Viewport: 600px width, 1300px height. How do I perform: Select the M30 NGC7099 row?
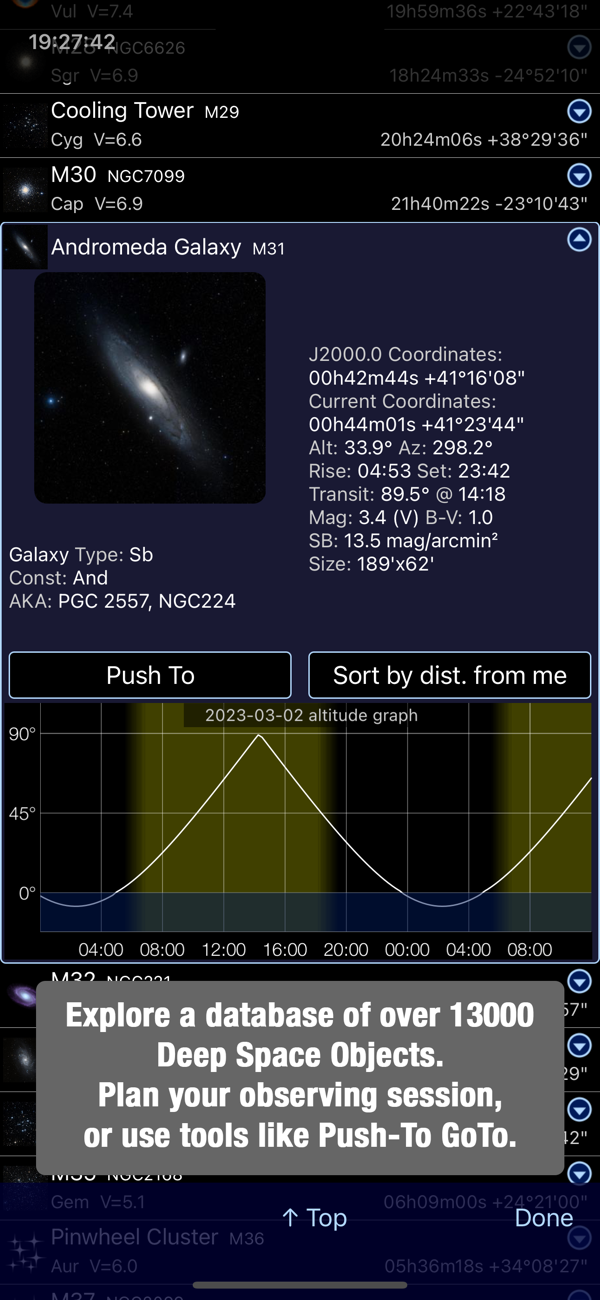pos(300,190)
